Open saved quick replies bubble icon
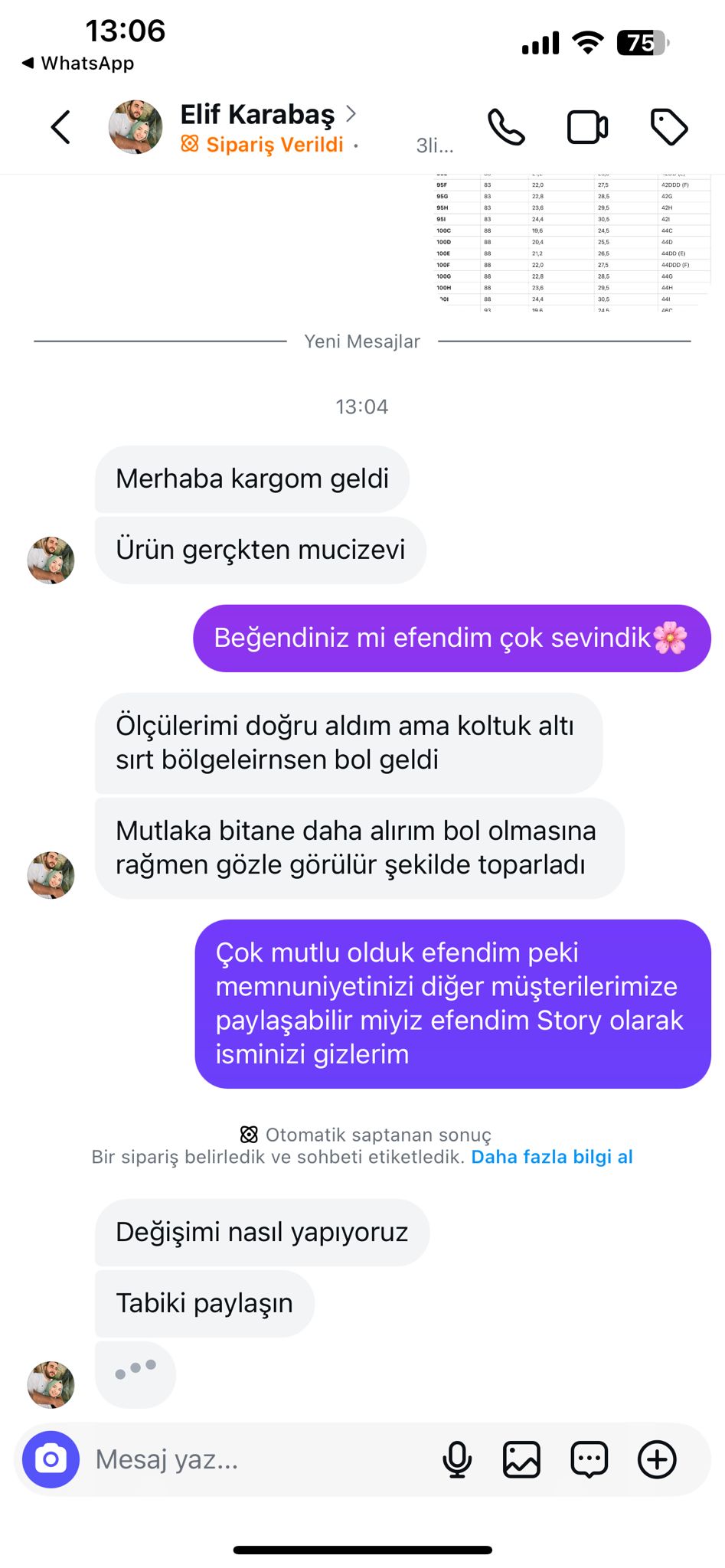Screen dimensions: 725x1568 pyautogui.click(x=589, y=1459)
